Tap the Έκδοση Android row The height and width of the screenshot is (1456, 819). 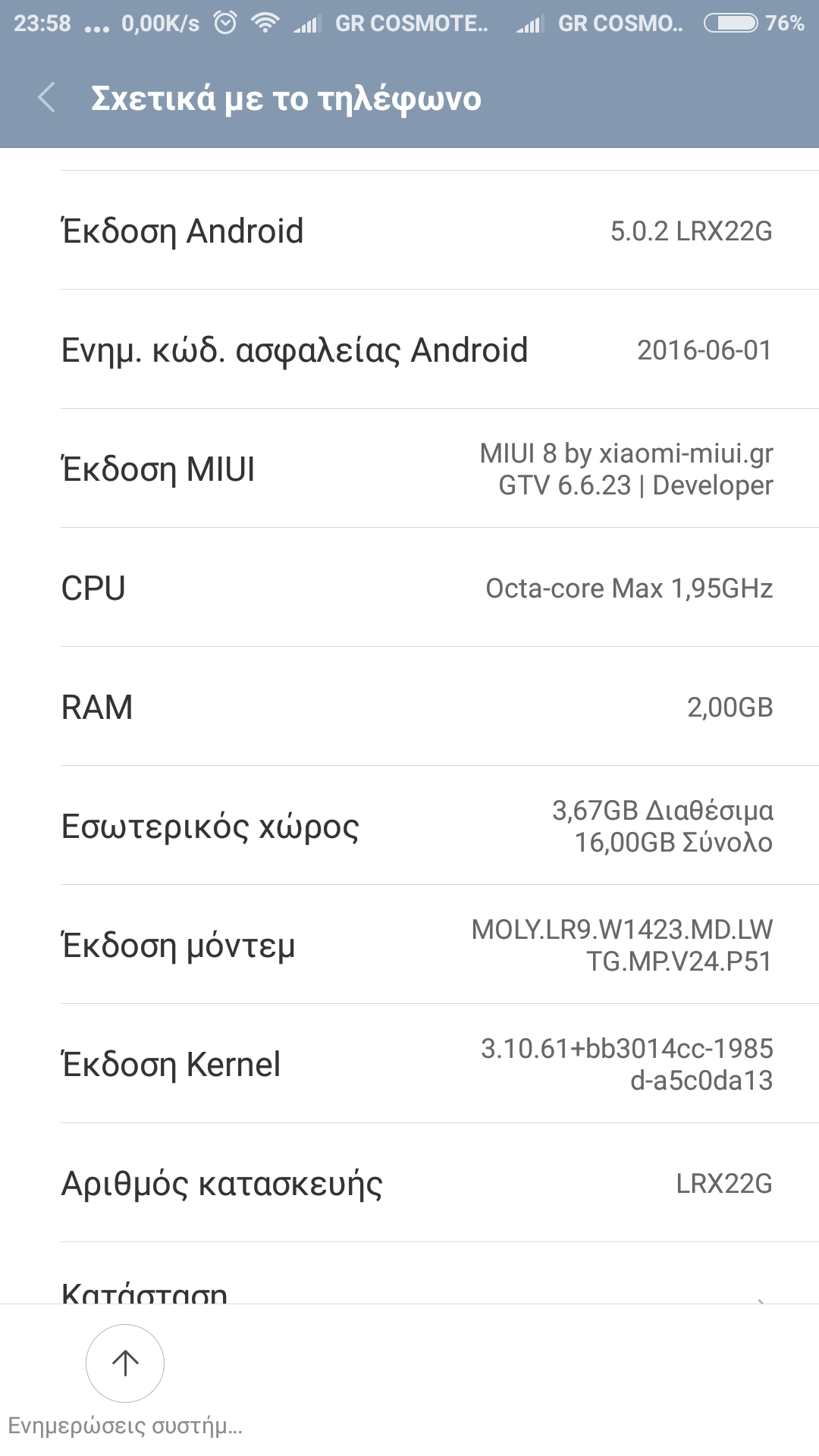pyautogui.click(x=409, y=231)
